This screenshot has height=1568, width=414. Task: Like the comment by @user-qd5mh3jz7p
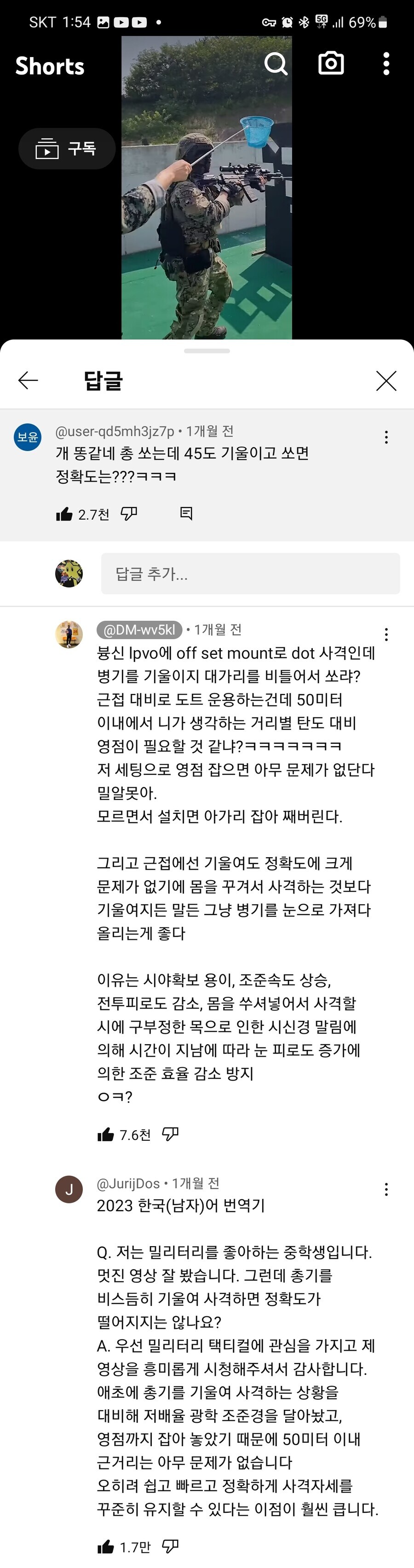pos(64,515)
